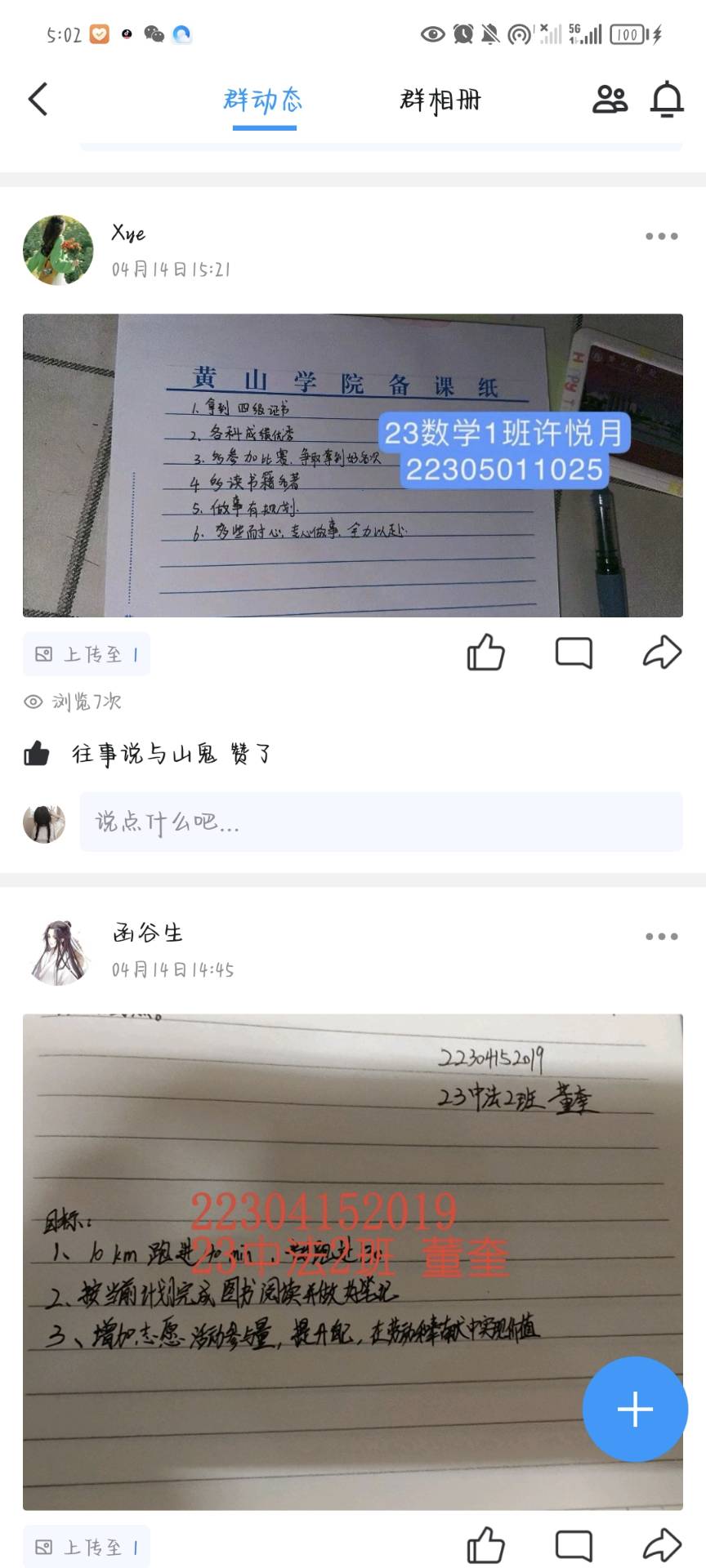Comment on 函谷生's post
The height and width of the screenshot is (1568, 706).
[574, 1545]
